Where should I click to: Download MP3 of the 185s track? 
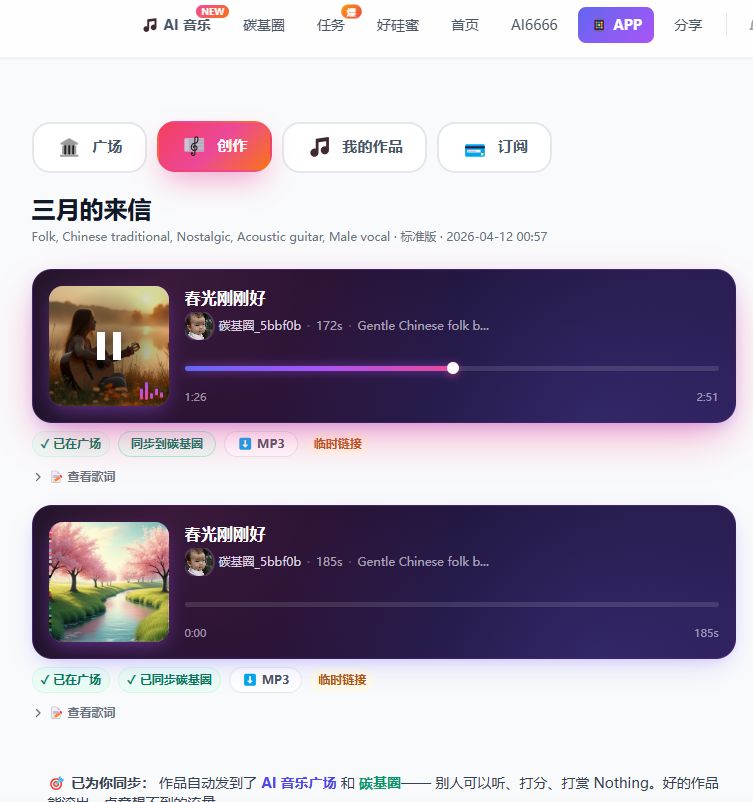coord(265,680)
